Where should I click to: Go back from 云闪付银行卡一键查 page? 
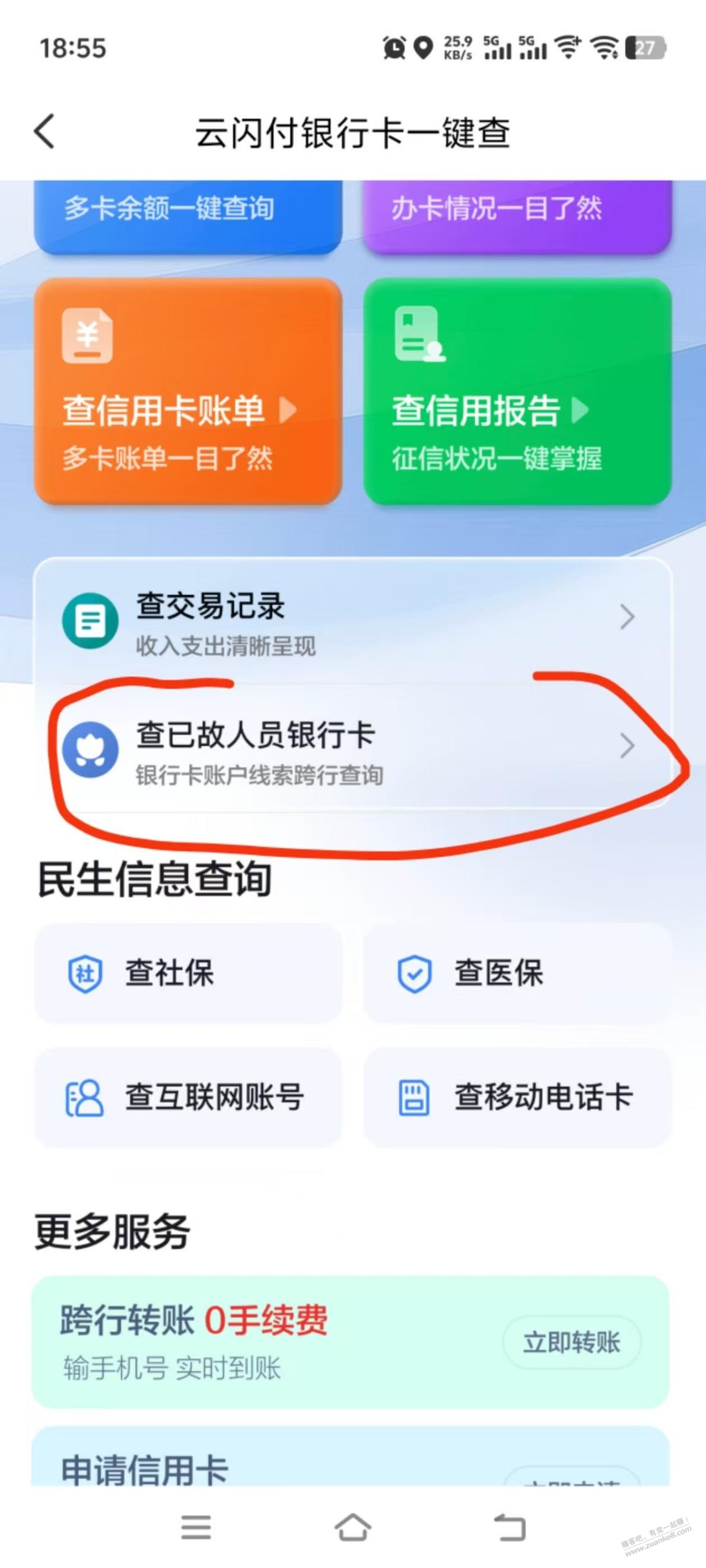[45, 132]
